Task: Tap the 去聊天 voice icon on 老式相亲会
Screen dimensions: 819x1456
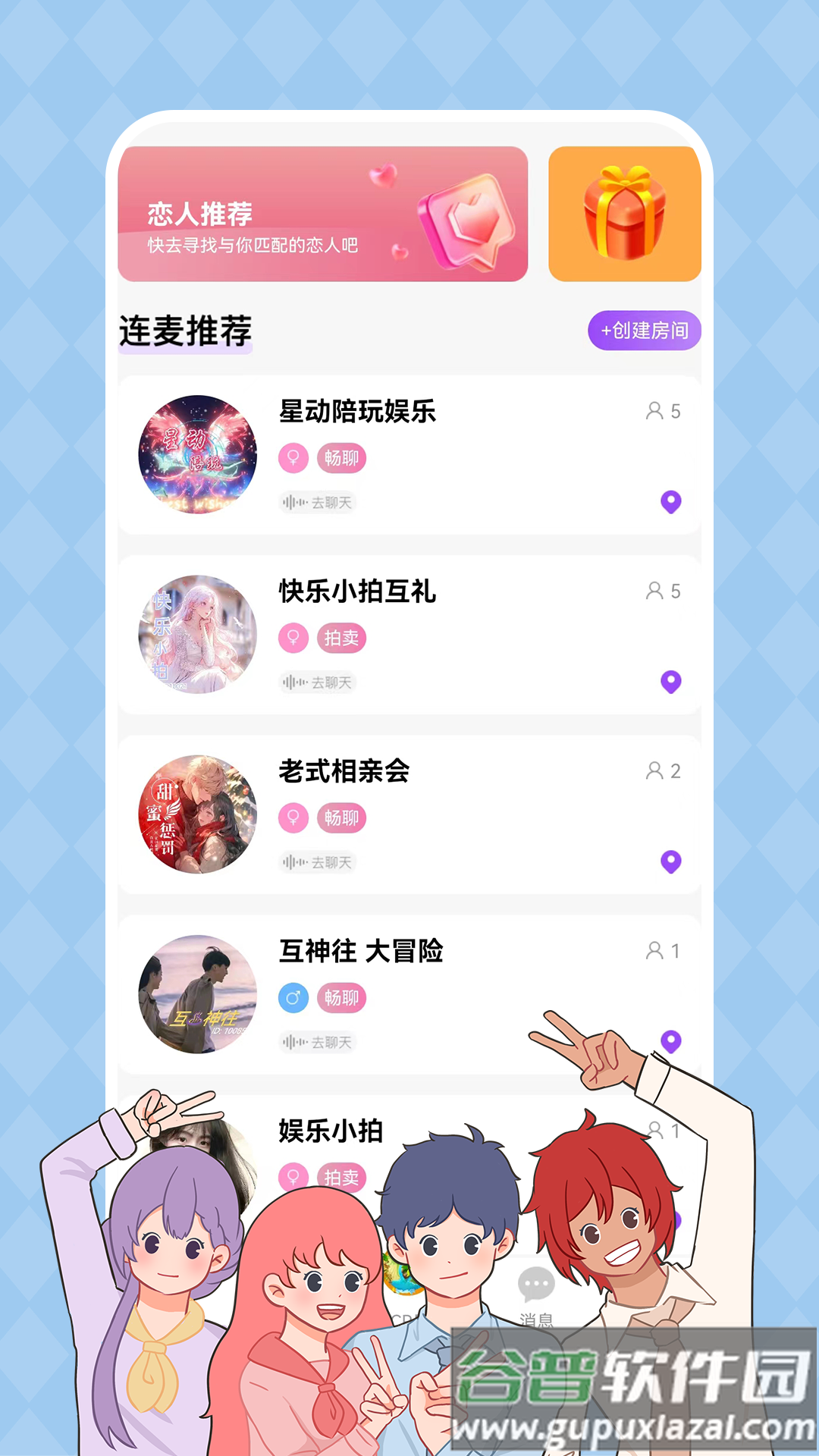Action: coord(317,863)
